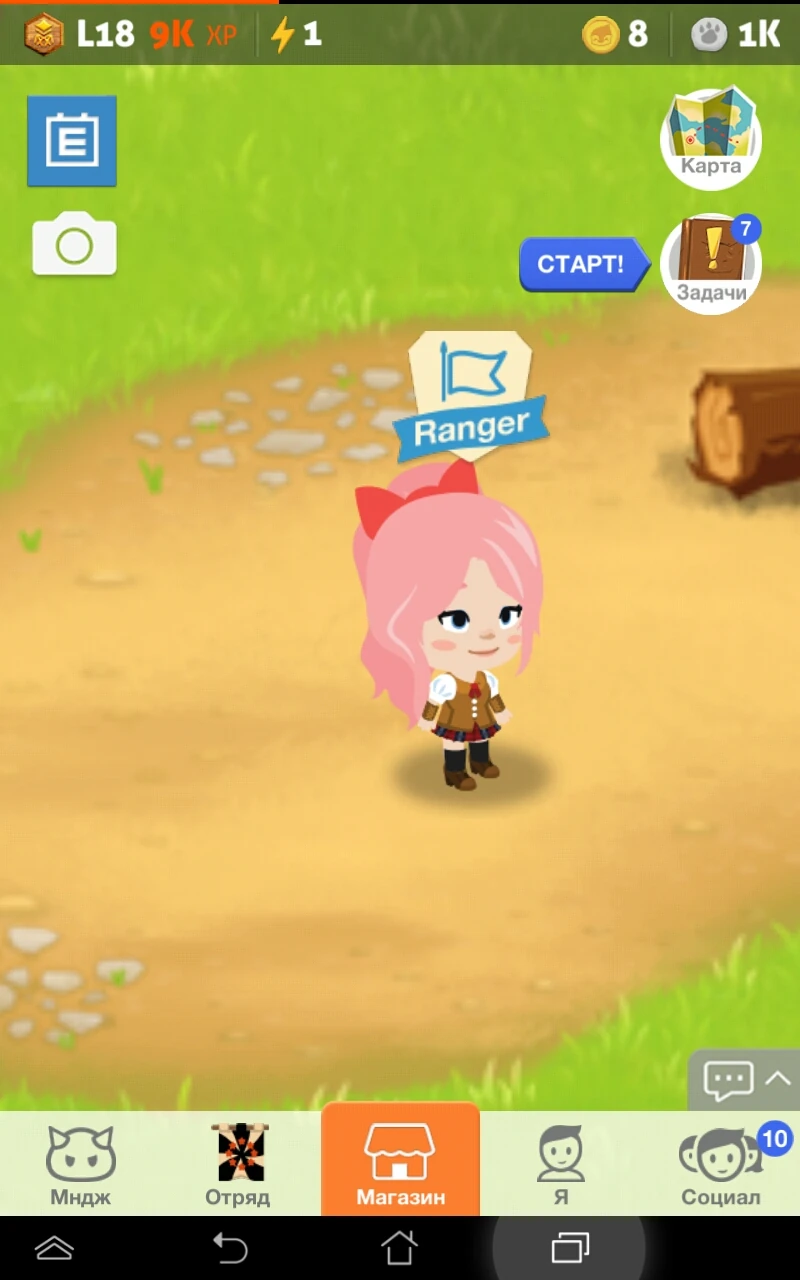
Task: Switch to the Мндж tab
Action: pos(80,1164)
